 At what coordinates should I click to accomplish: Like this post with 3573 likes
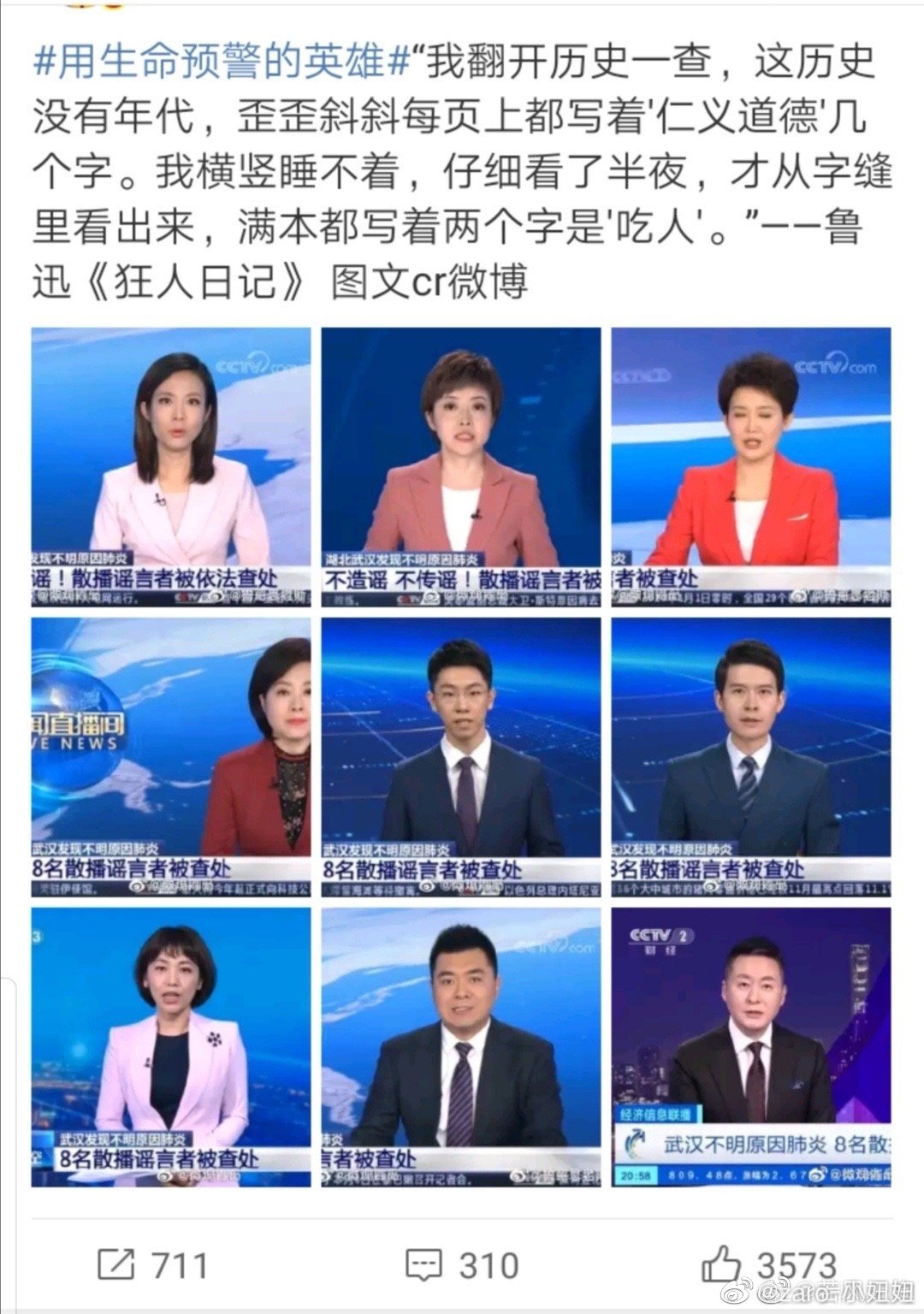coord(767,1264)
